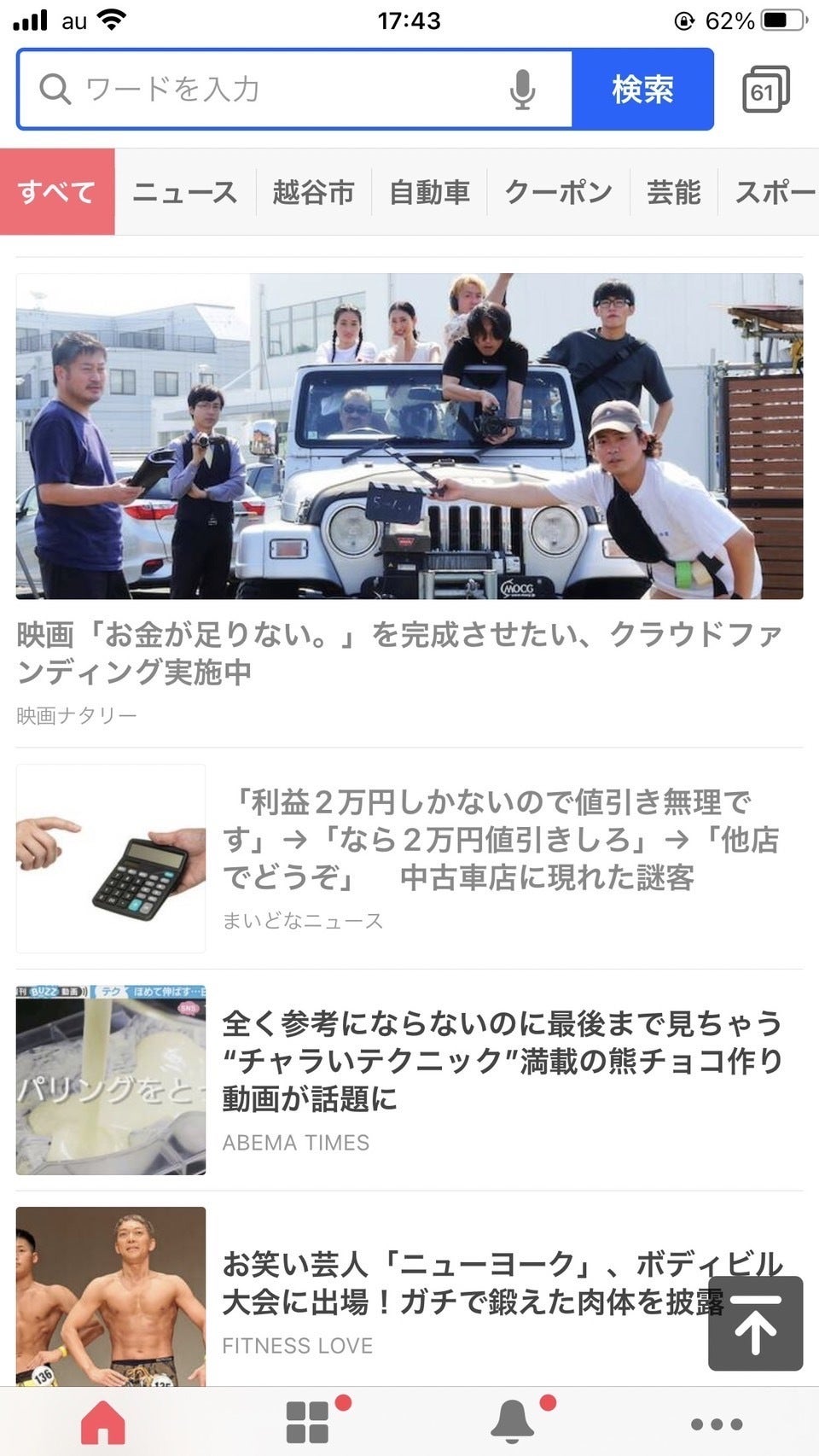Switch to the 越谷市 tab

tap(313, 192)
